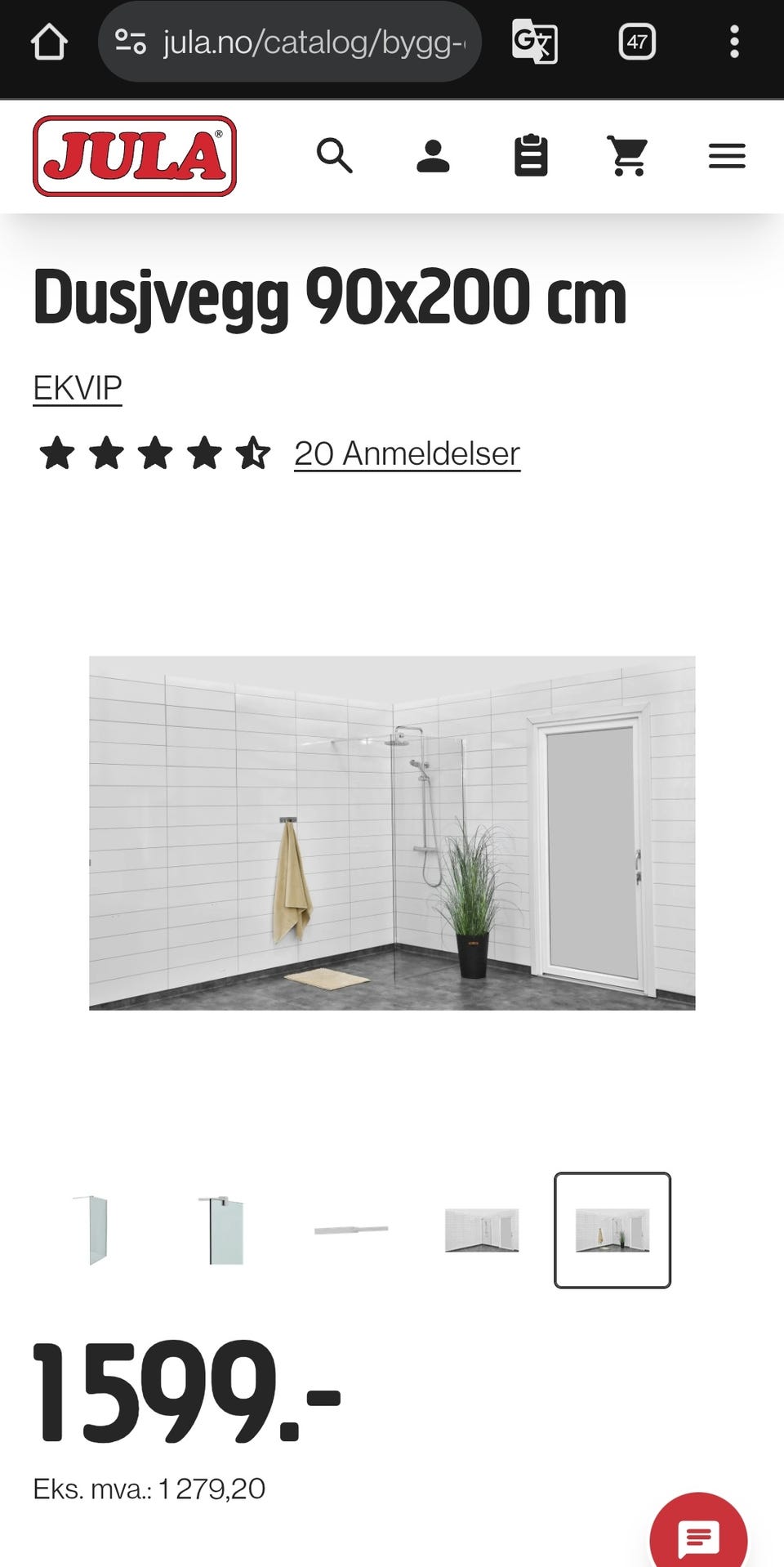
Task: Tap the browser home icon
Action: [51, 41]
